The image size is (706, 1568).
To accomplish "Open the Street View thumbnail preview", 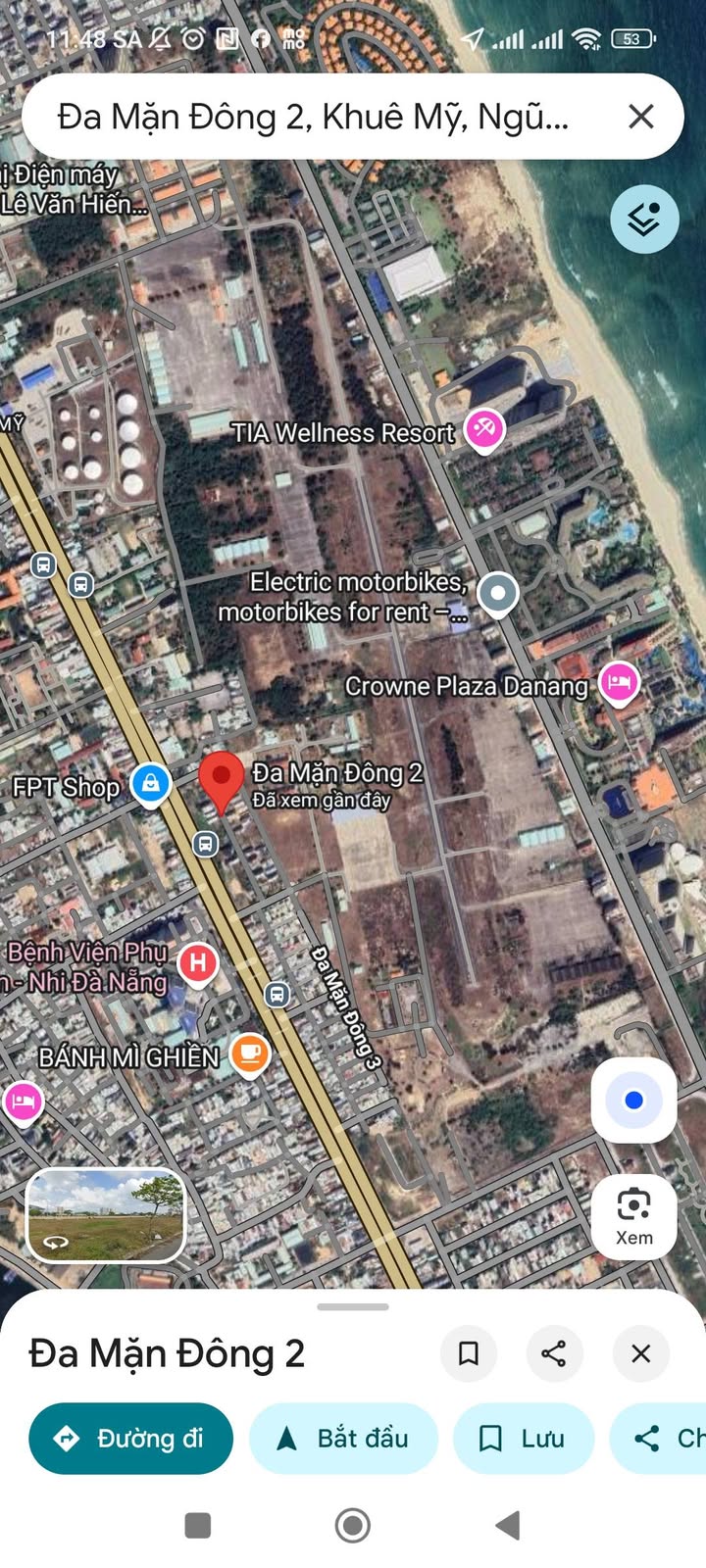I will (x=106, y=1215).
